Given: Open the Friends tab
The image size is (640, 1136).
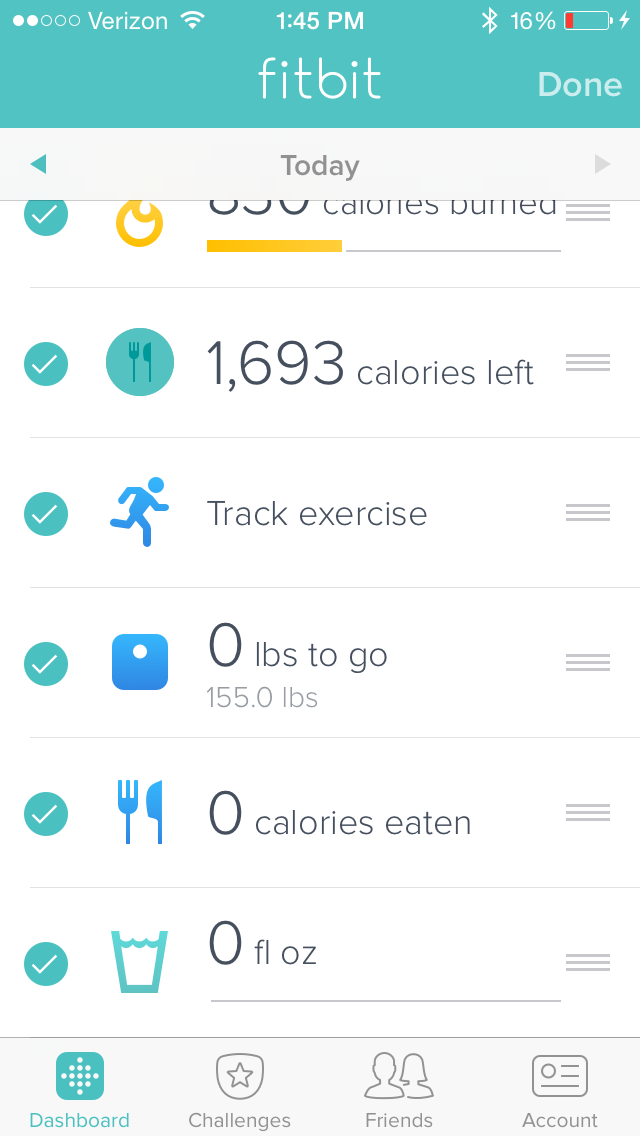Looking at the screenshot, I should coord(399,1088).
